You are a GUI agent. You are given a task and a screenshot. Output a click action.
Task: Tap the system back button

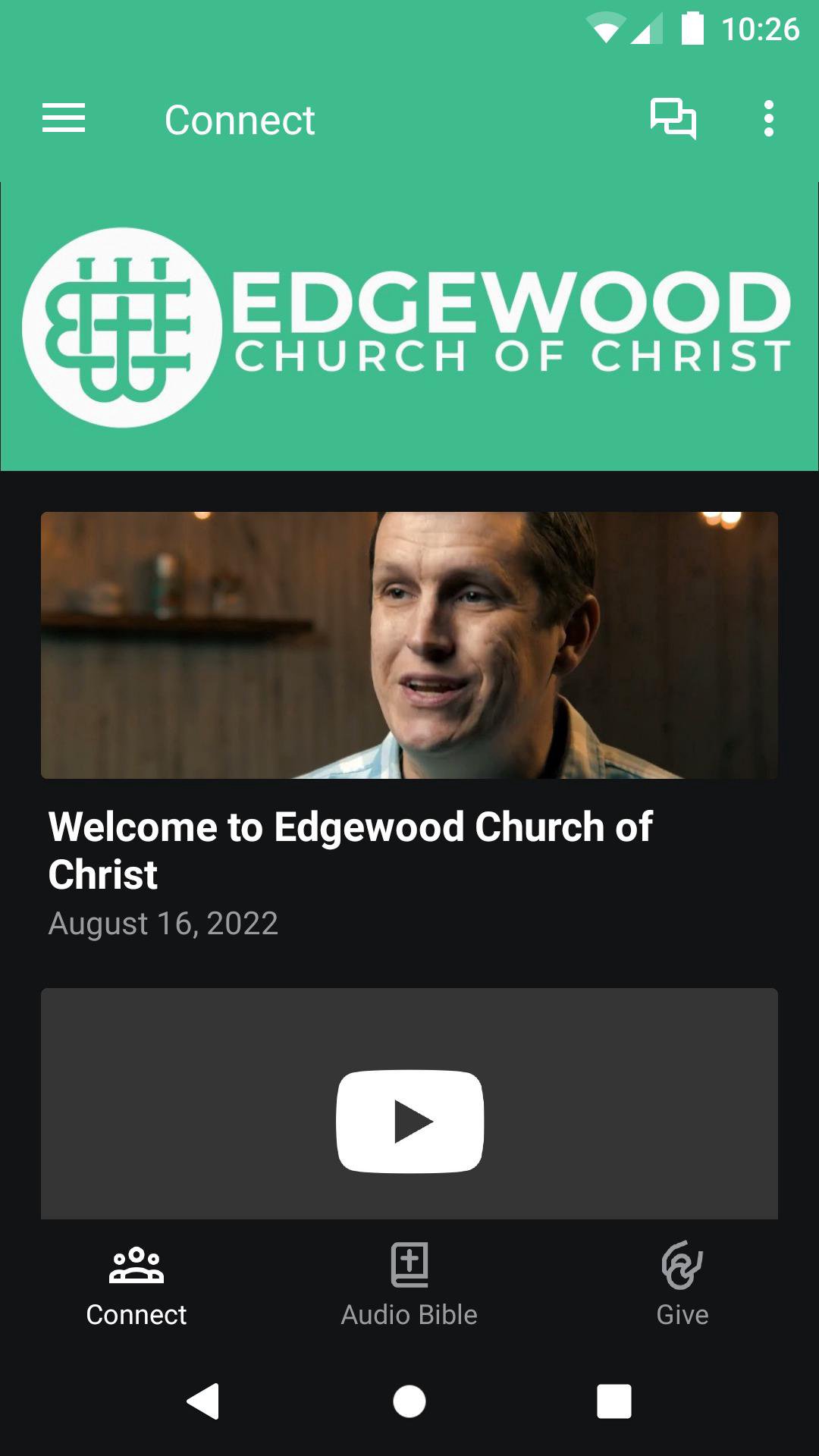(203, 1401)
